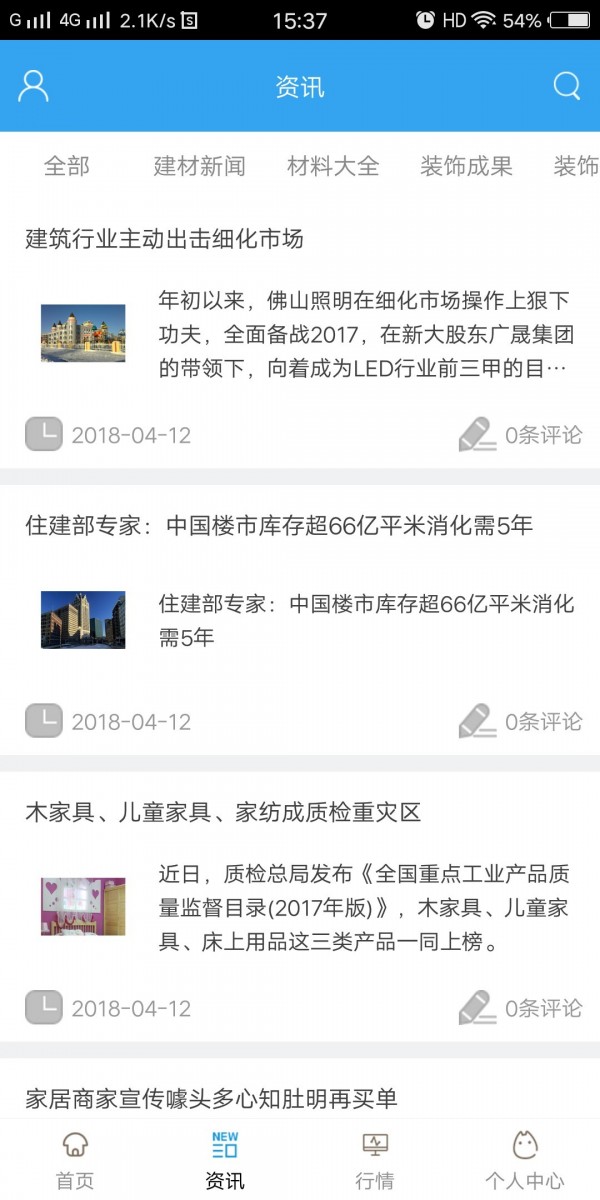Viewport: 600px width, 1200px height.
Task: Open the 个人中心 personal center tab
Action: tap(524, 1160)
